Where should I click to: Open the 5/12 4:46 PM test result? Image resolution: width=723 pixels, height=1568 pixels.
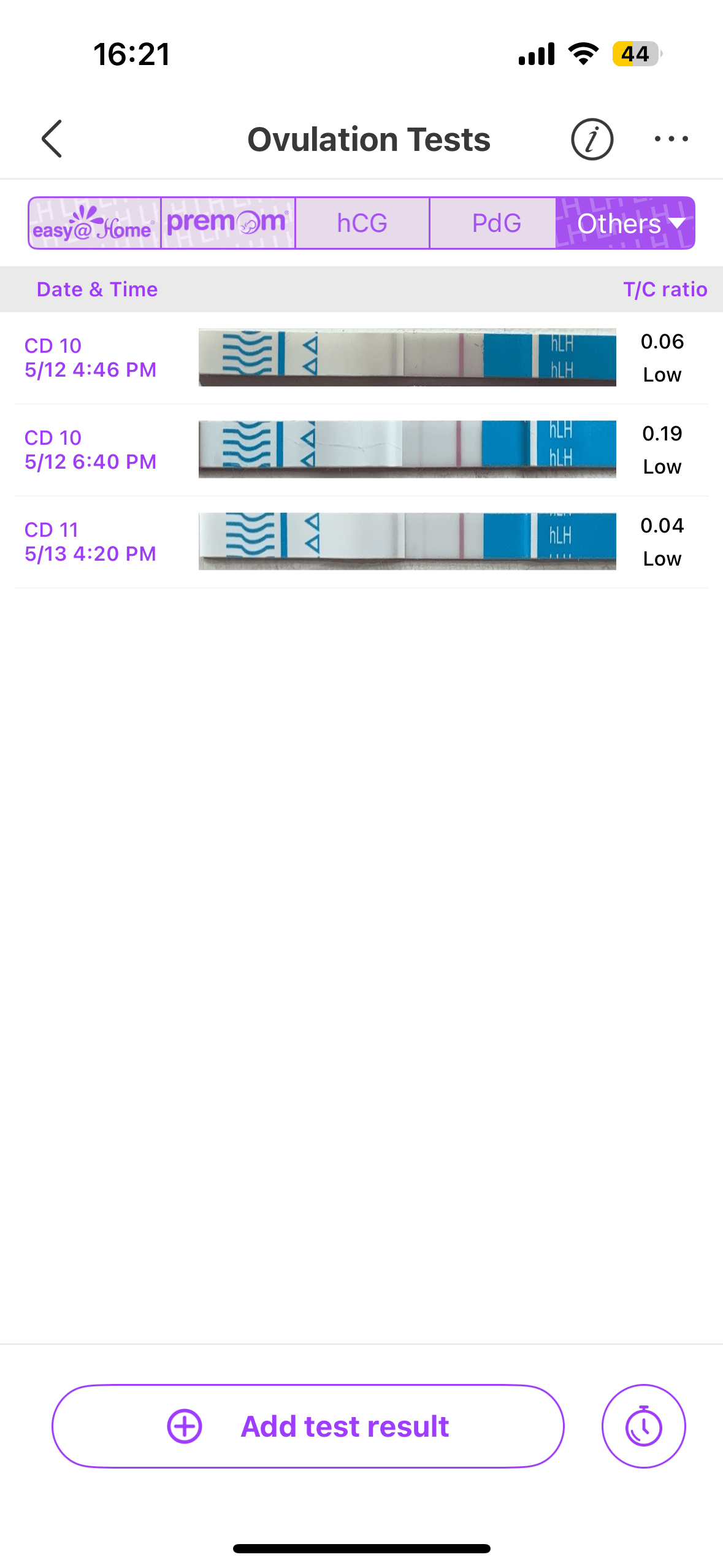pos(361,358)
